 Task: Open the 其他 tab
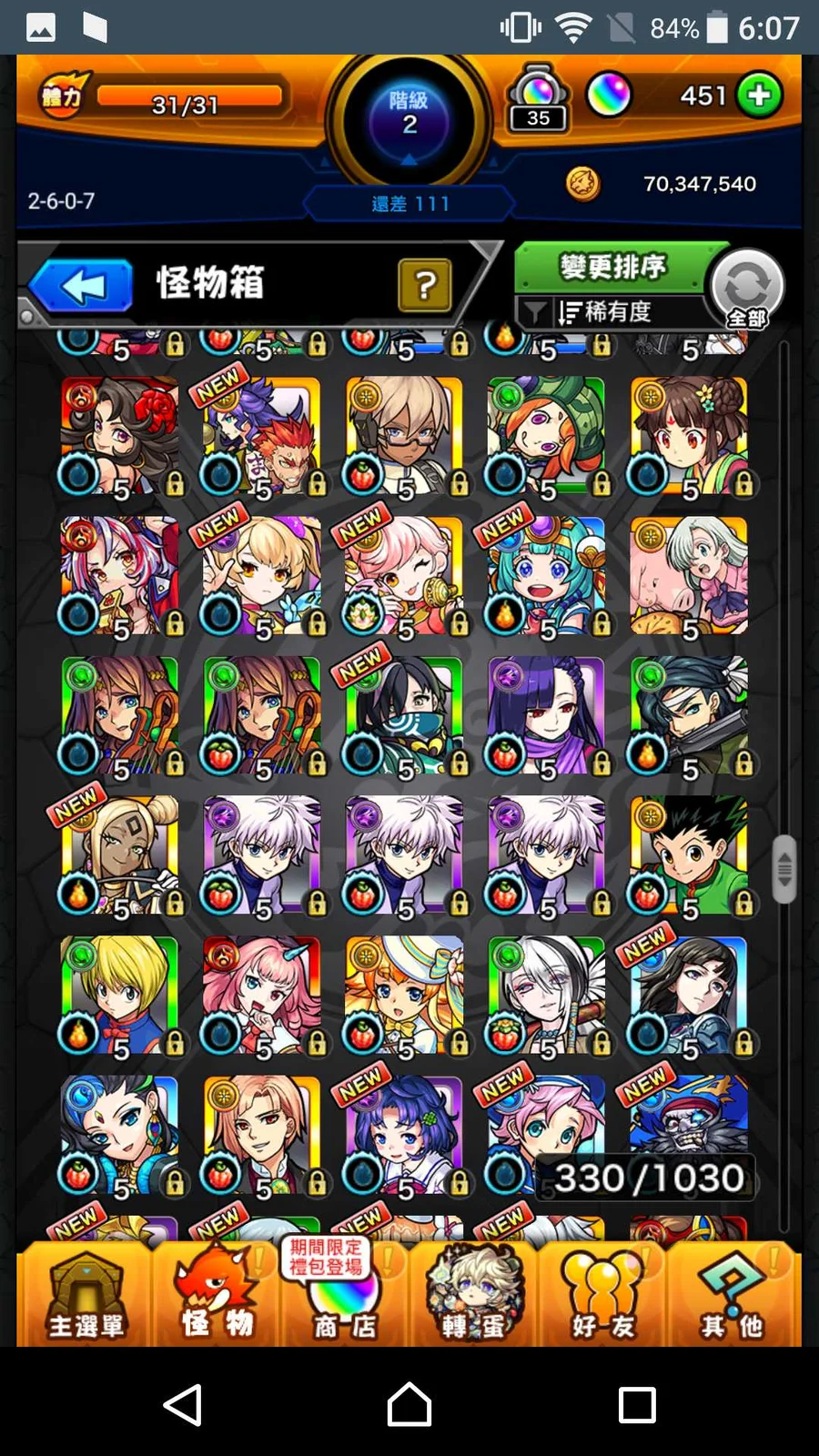(x=732, y=1297)
